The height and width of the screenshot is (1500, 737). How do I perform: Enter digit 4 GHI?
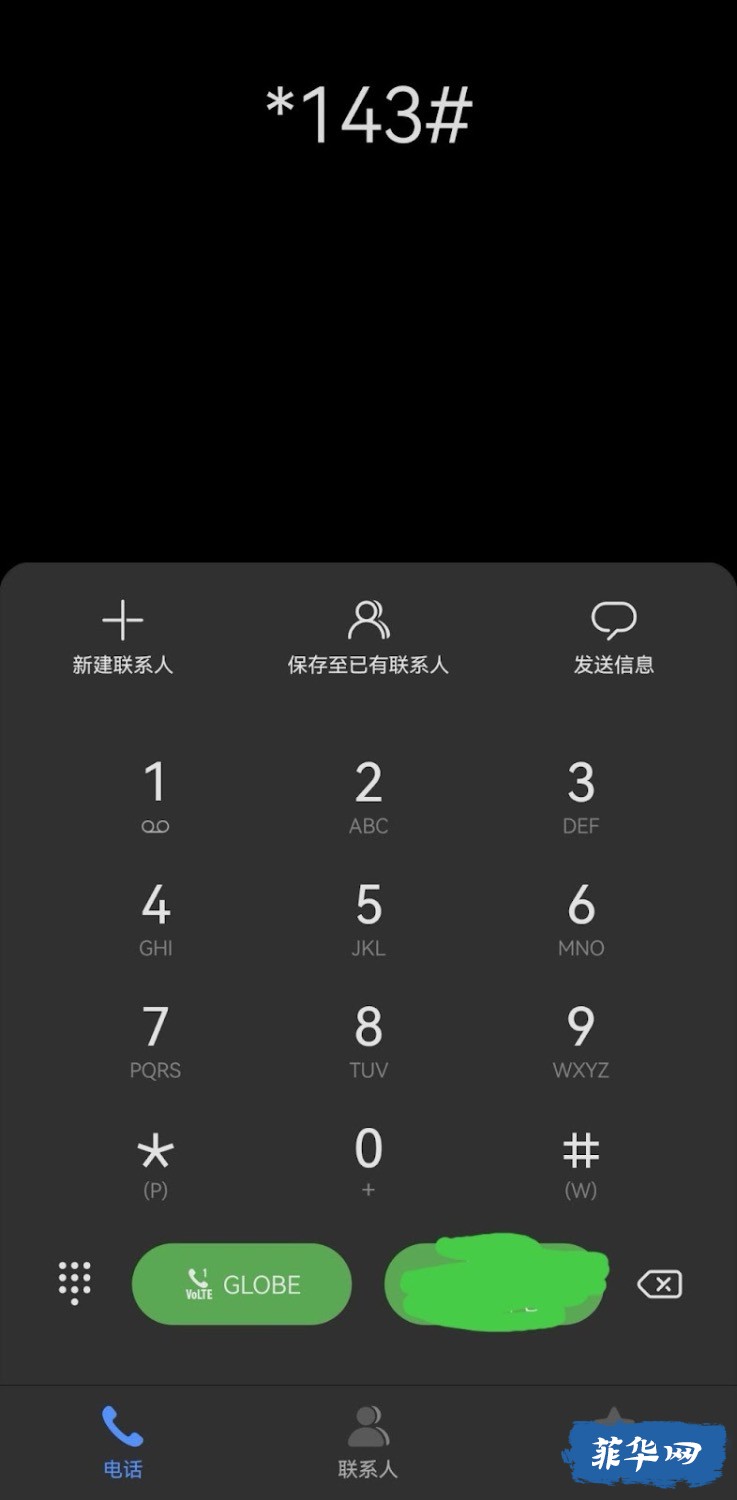click(155, 919)
